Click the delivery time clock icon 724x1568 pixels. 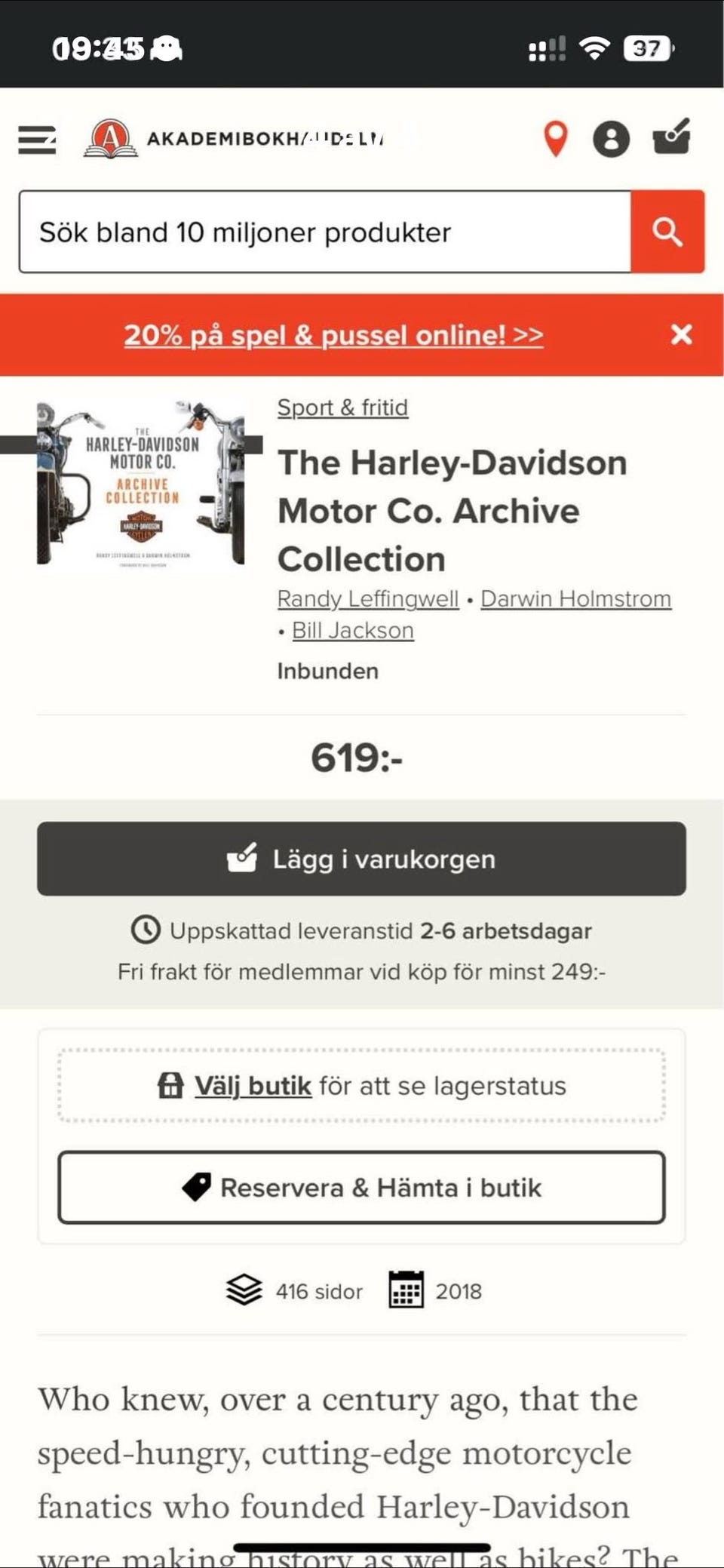click(146, 931)
